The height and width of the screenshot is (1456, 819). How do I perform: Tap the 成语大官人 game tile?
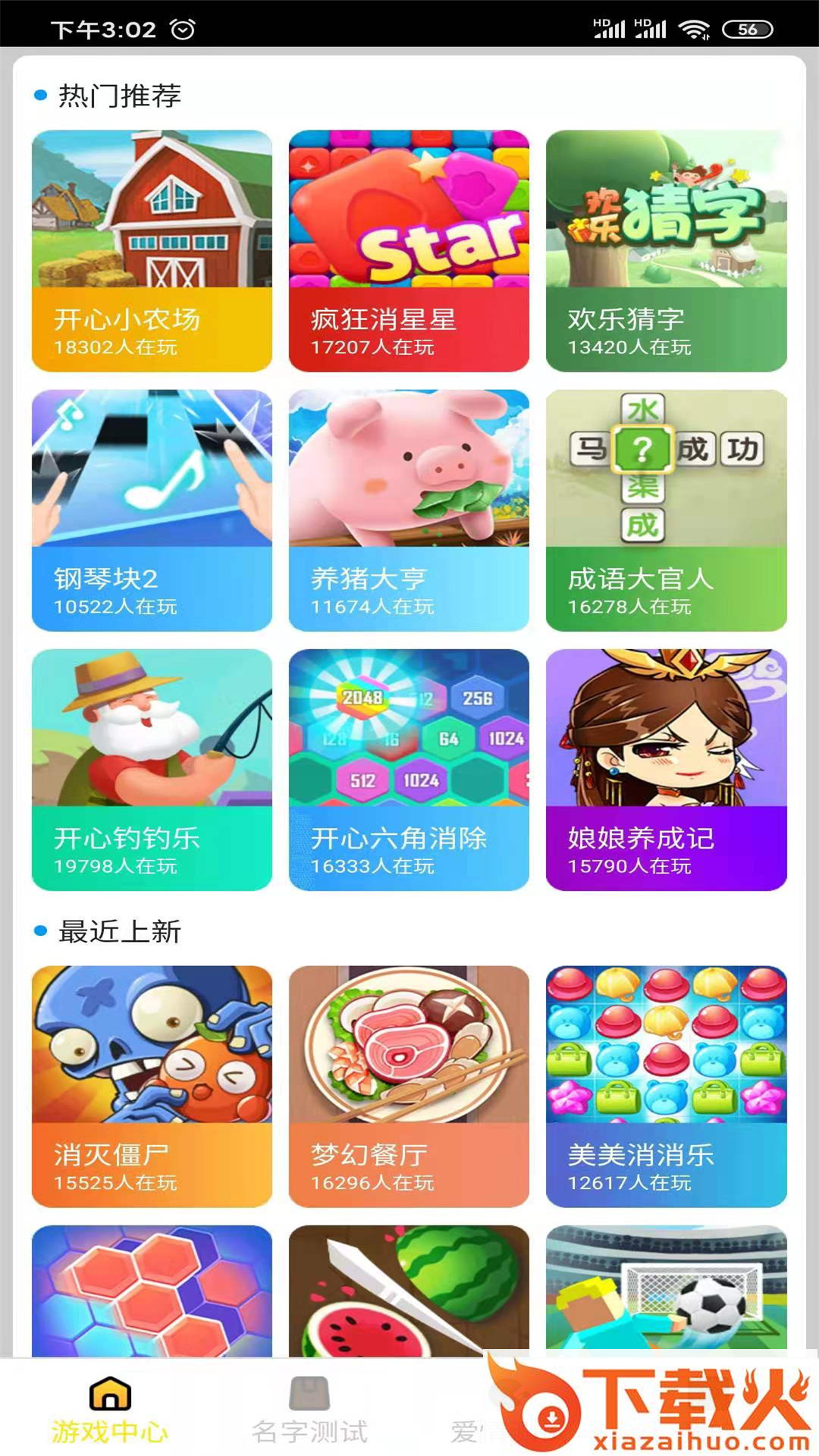(666, 510)
